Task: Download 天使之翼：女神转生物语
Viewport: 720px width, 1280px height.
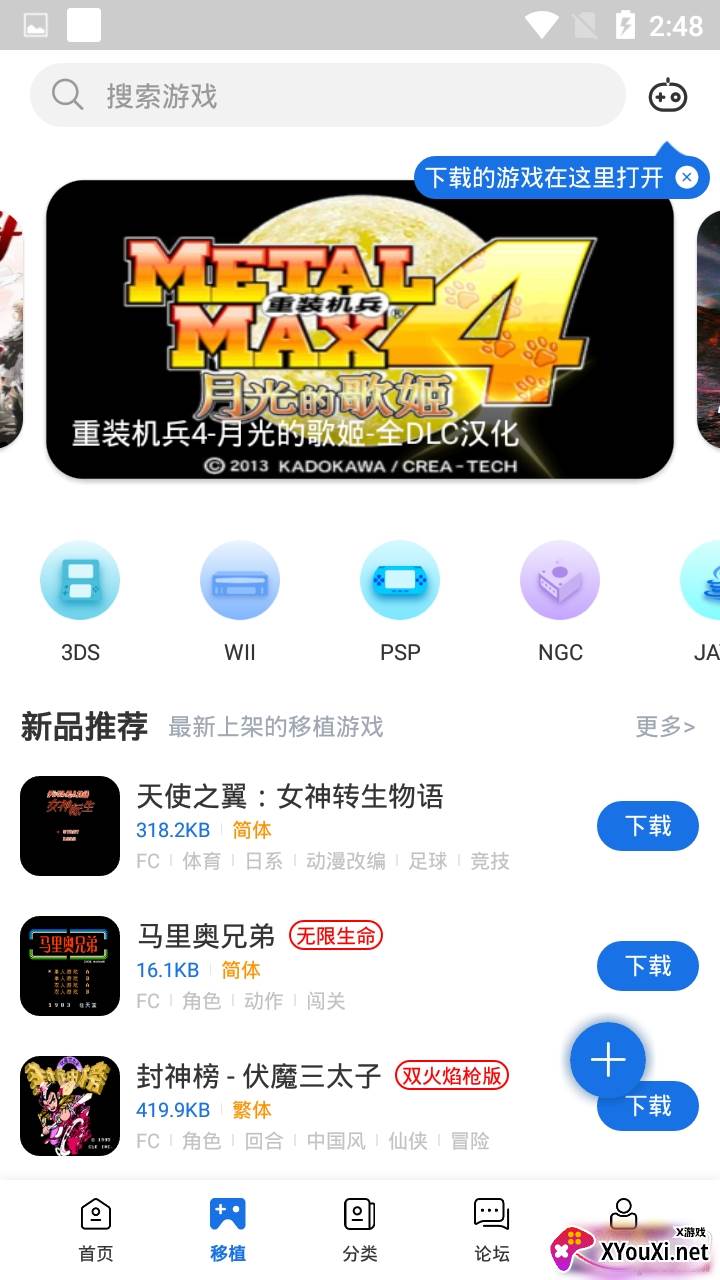Action: pos(647,826)
